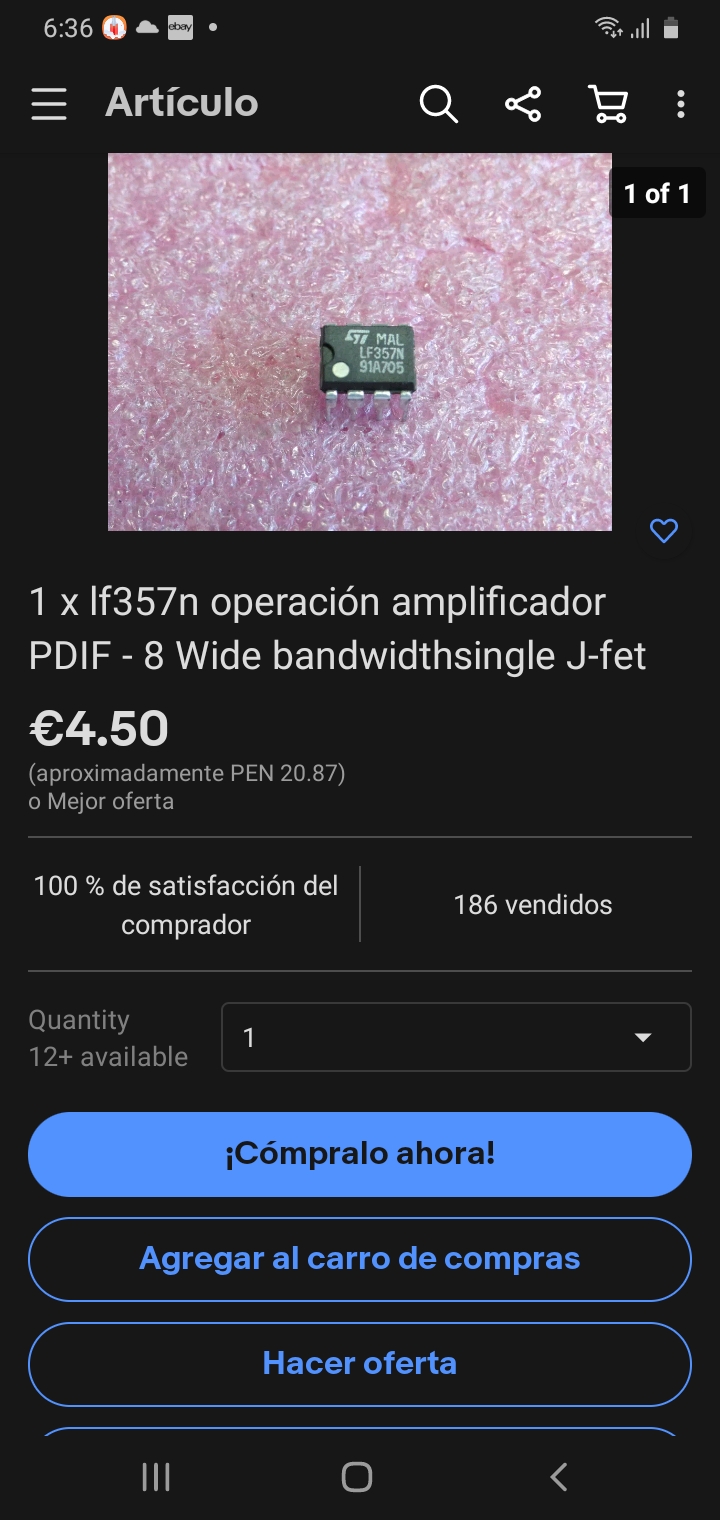Share this LF357N listing
The image size is (720, 1520).
(523, 104)
